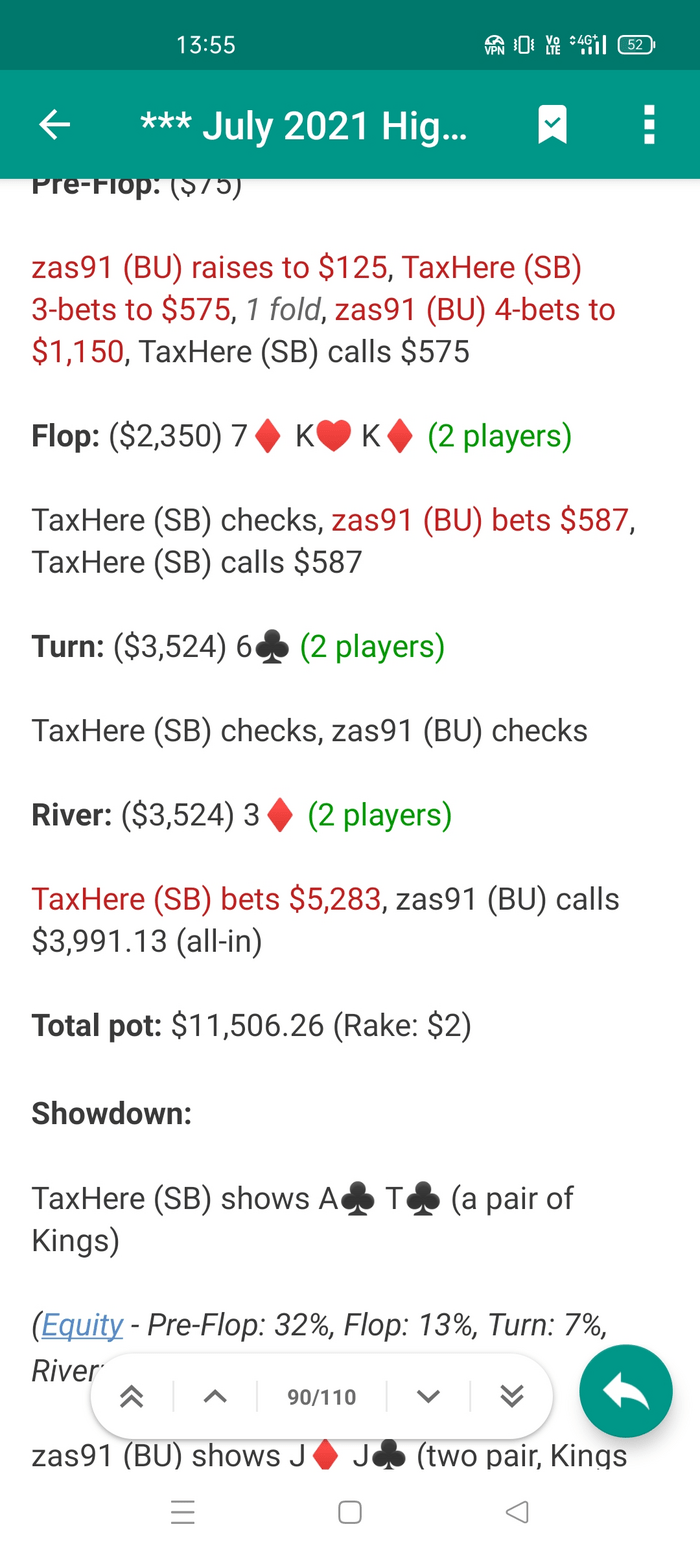Tap the system home button
Screen dimensions: 700x1555
pyautogui.click(x=349, y=1513)
